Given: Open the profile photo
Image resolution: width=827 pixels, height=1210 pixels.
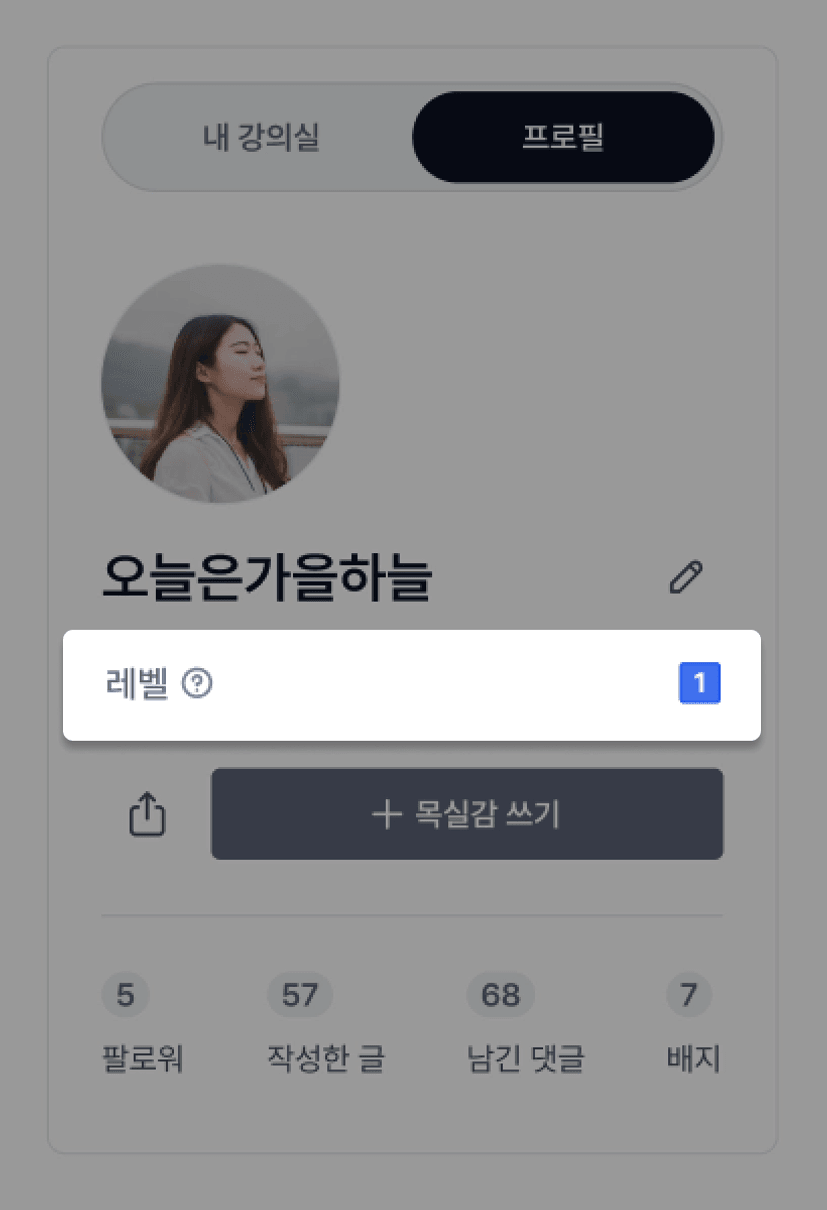Looking at the screenshot, I should point(220,384).
